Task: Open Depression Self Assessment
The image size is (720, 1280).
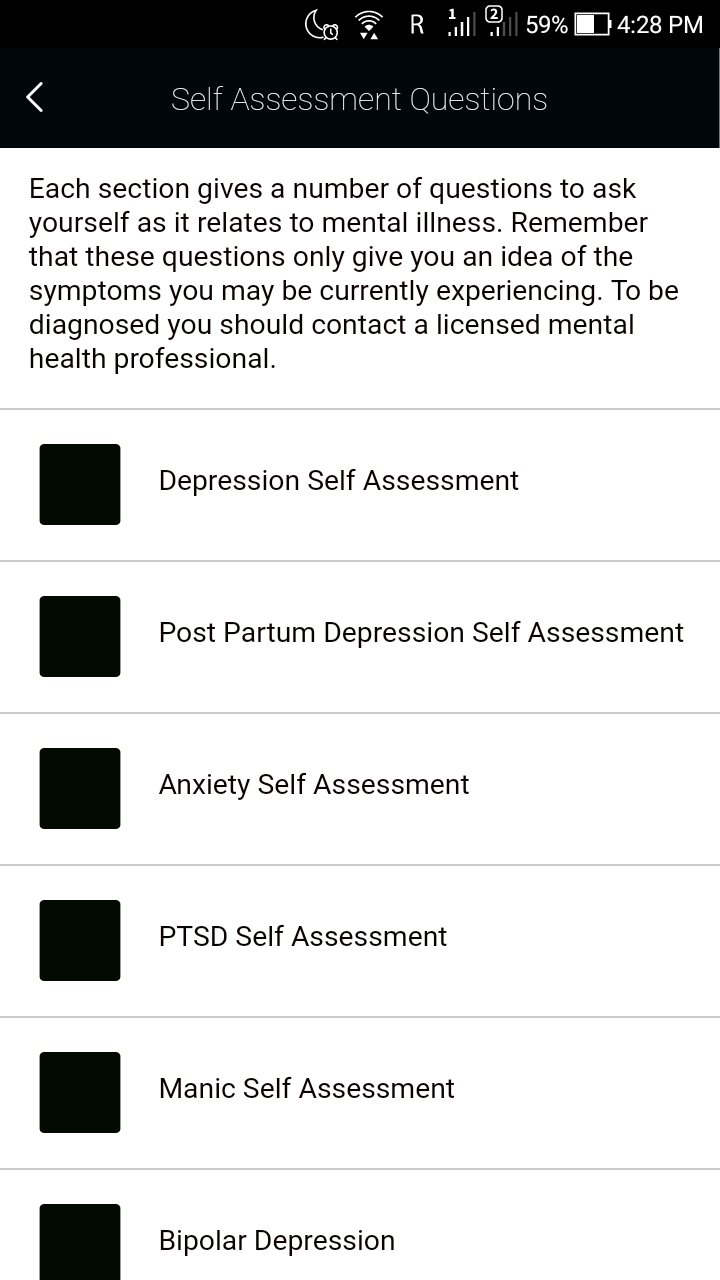Action: click(338, 482)
